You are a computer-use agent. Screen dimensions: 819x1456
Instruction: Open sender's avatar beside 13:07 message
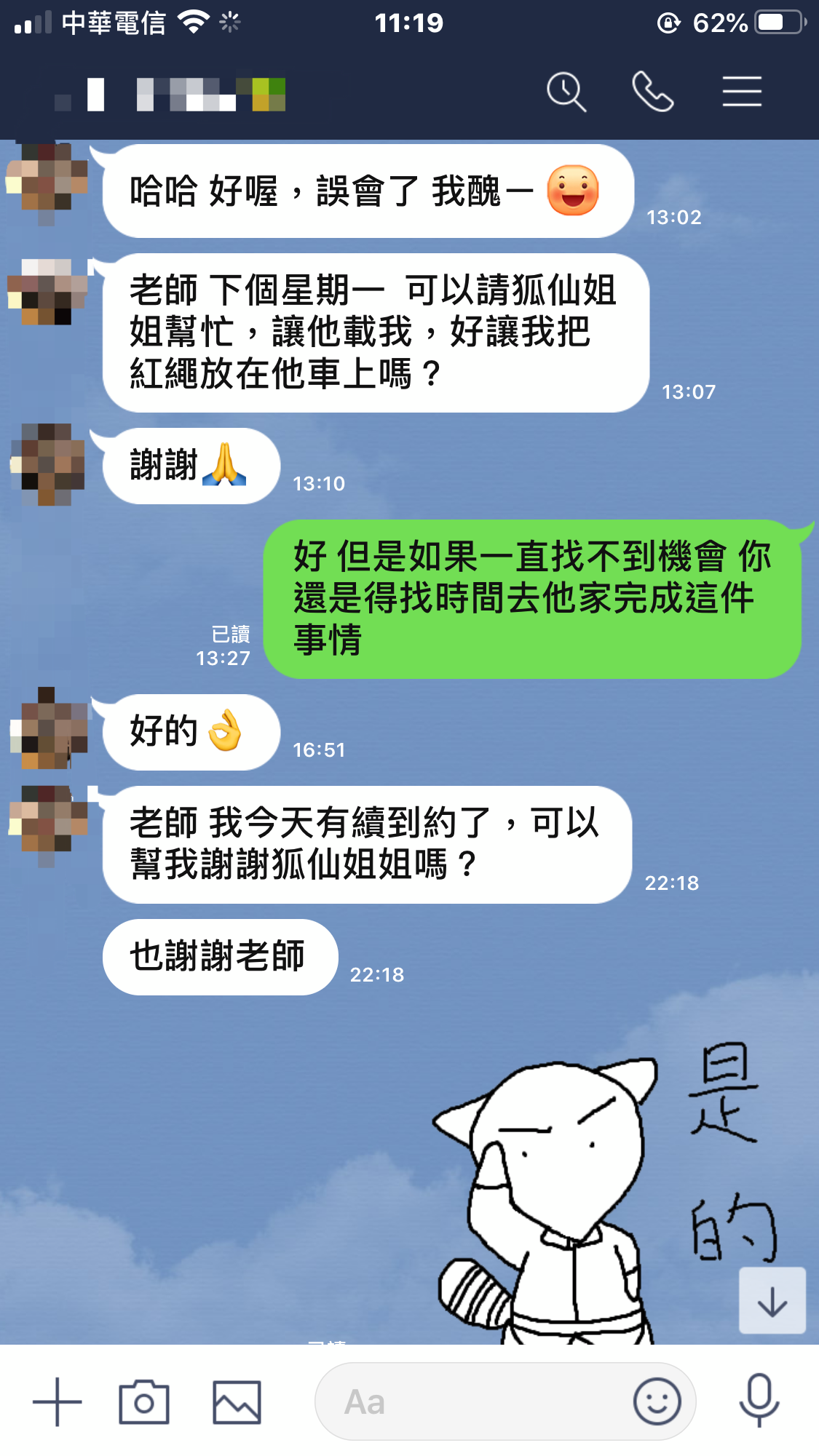pyautogui.click(x=47, y=291)
